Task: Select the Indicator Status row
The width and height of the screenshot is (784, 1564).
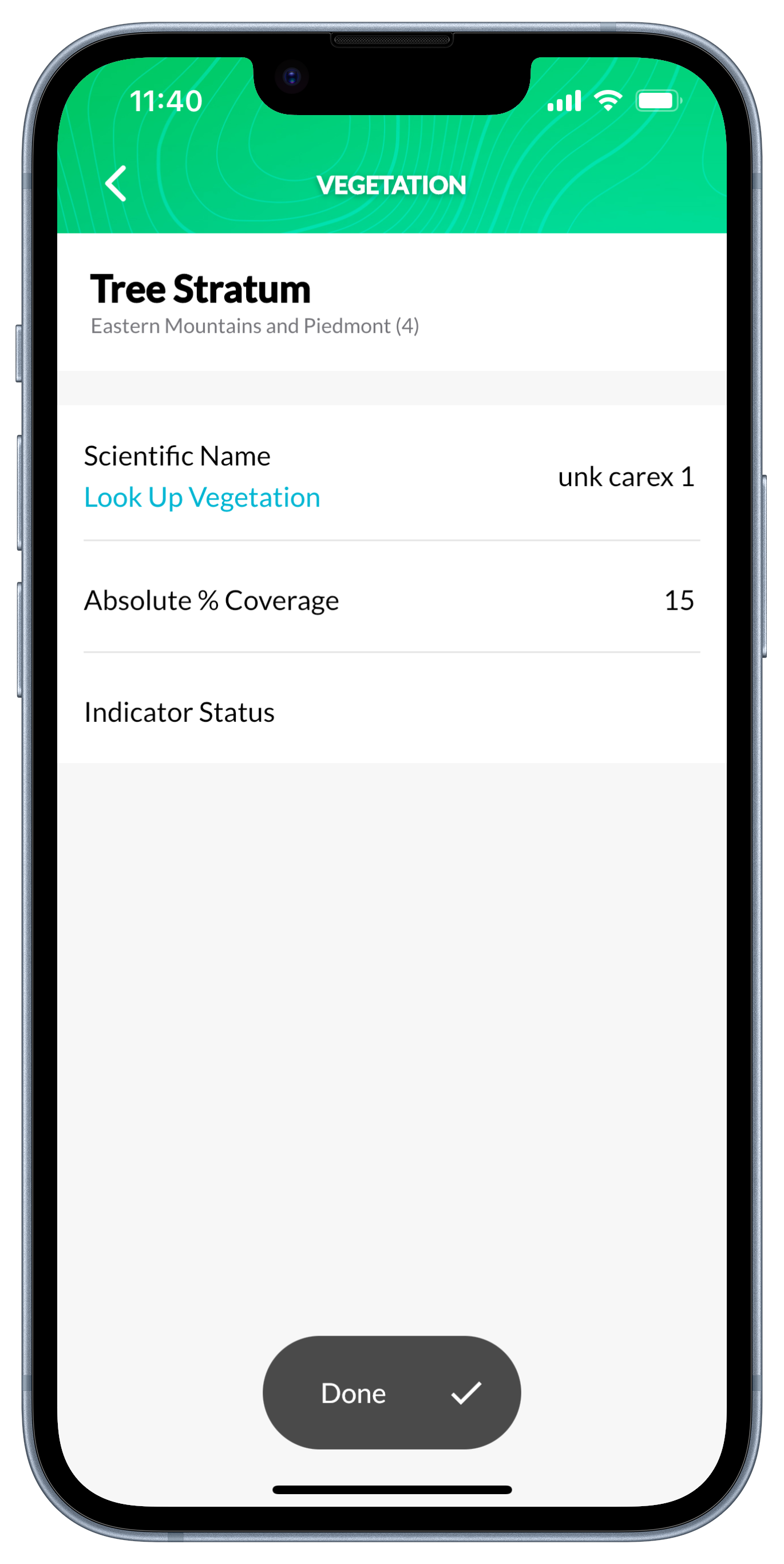Action: coord(391,712)
